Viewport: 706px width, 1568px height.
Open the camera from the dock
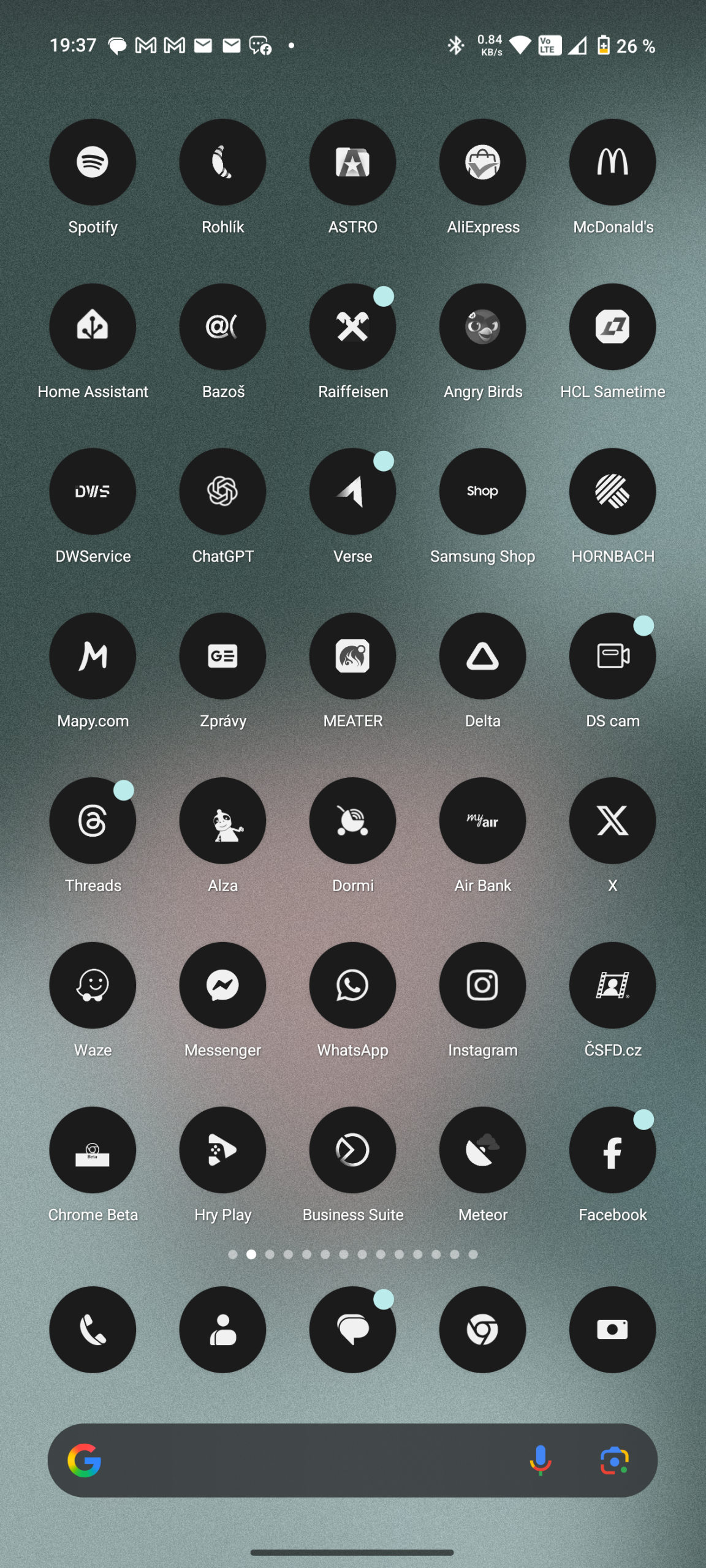tap(612, 1330)
